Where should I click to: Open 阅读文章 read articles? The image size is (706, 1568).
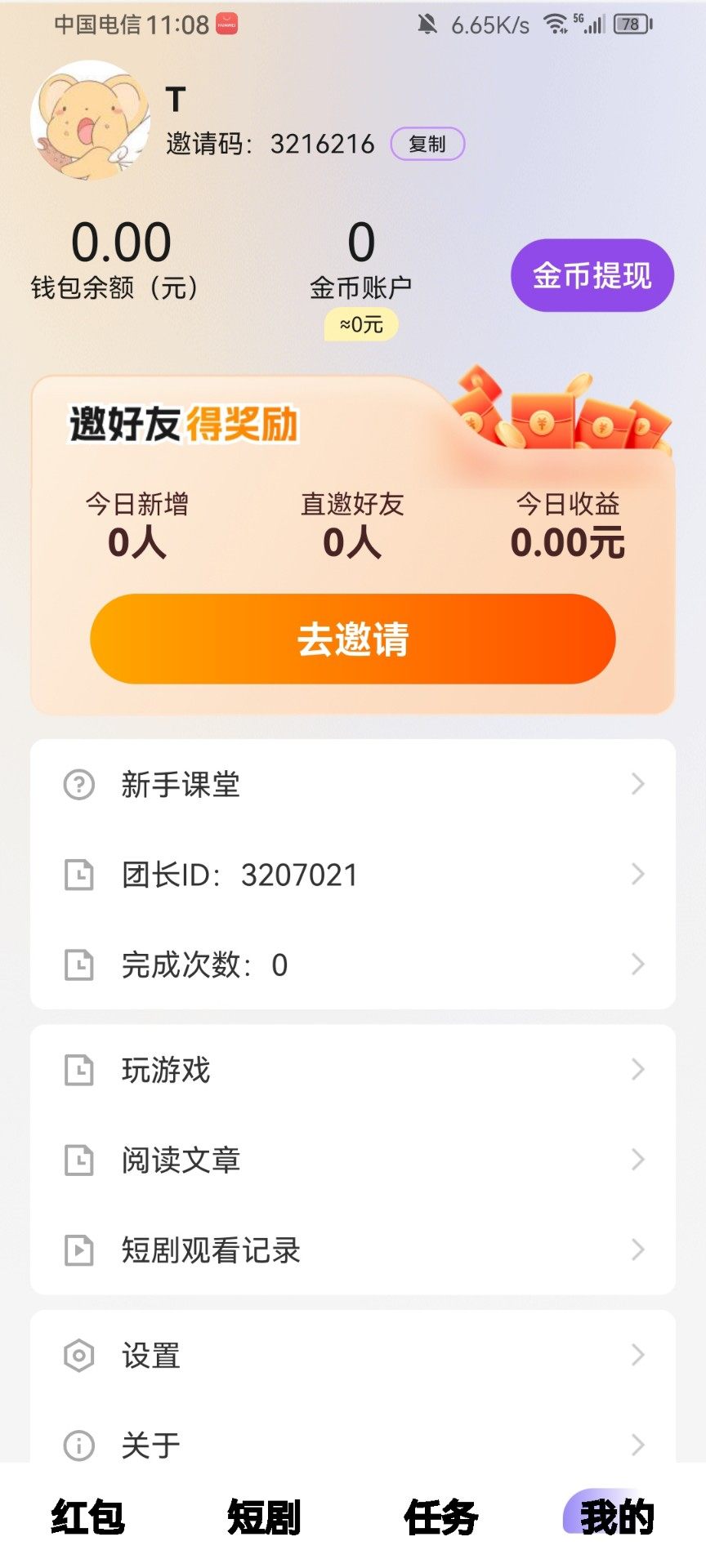pos(352,1160)
